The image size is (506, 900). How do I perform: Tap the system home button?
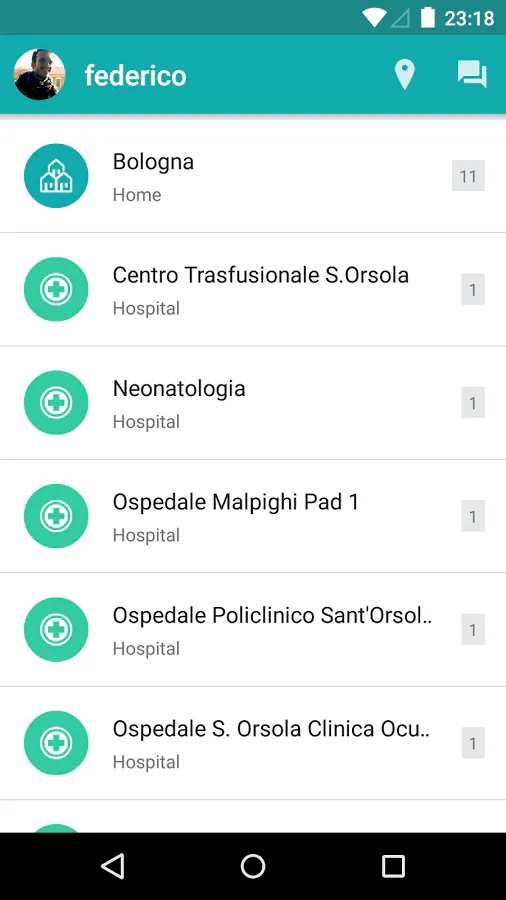pyautogui.click(x=253, y=866)
